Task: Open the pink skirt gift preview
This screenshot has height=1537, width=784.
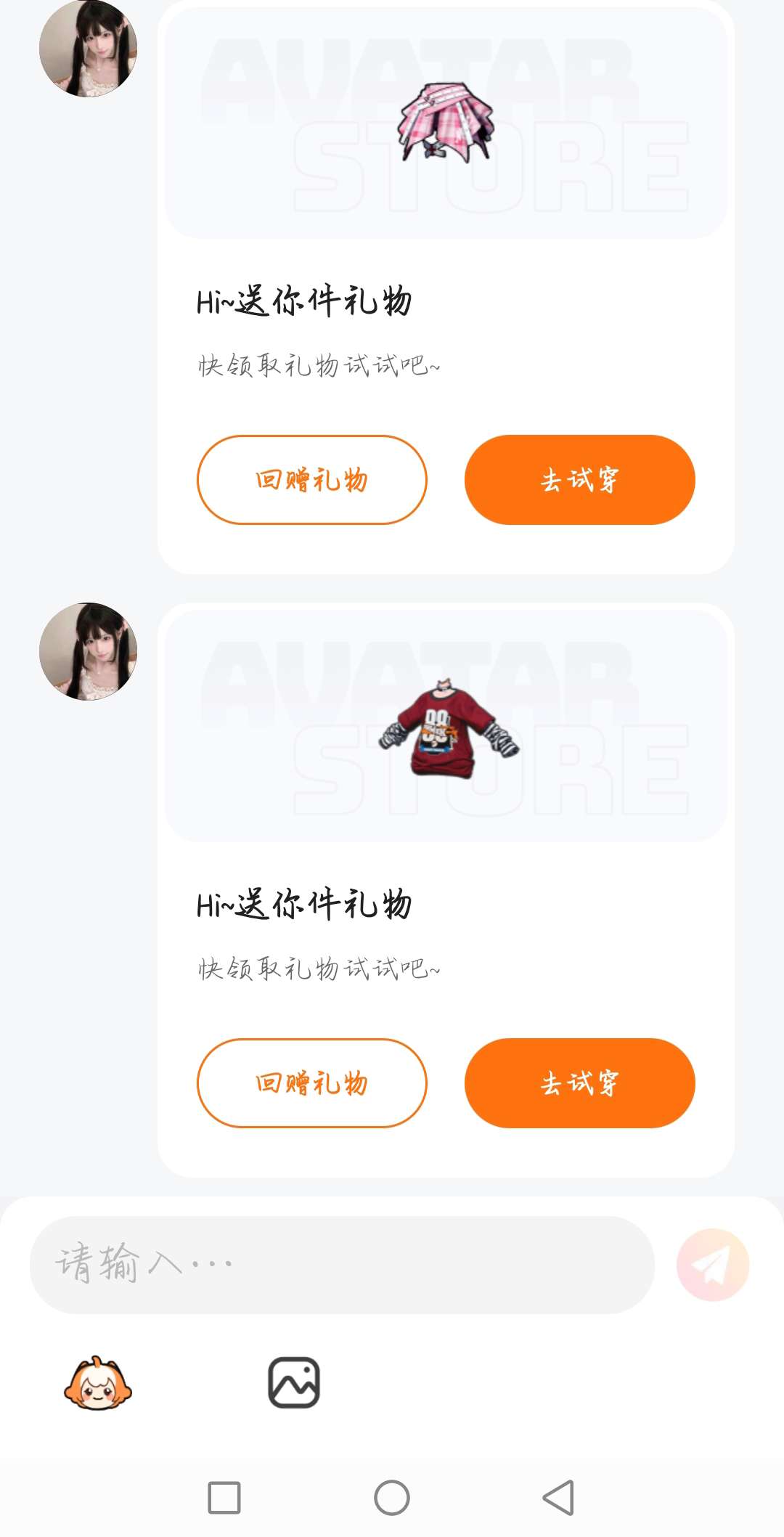Action: click(445, 123)
